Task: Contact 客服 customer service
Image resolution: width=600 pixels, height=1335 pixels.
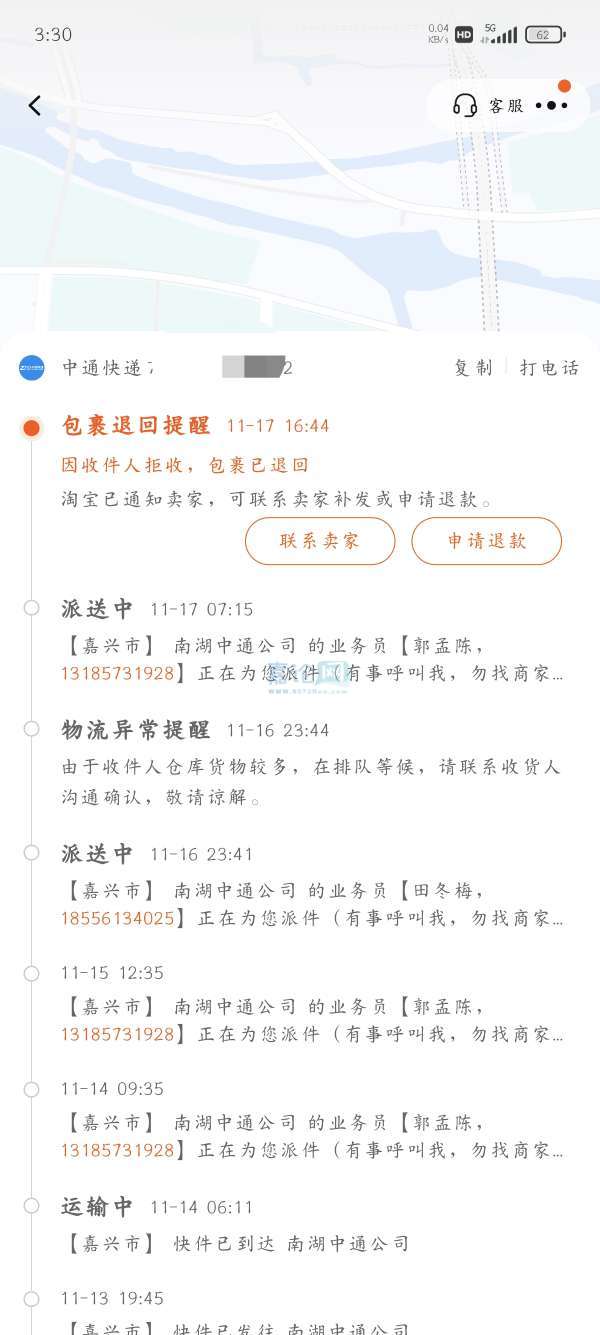Action: 488,105
